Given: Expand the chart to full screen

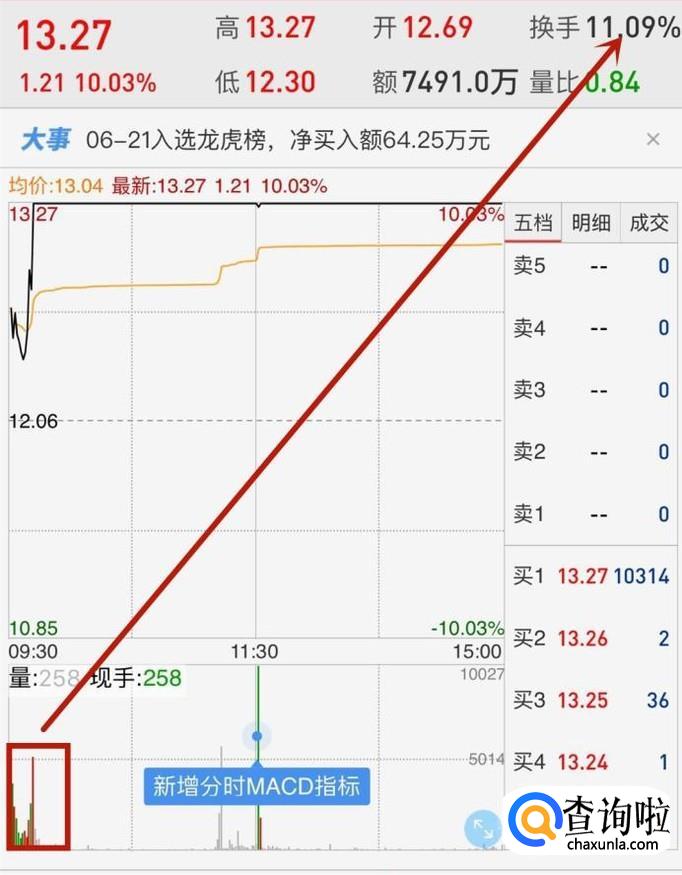Looking at the screenshot, I should (x=483, y=827).
